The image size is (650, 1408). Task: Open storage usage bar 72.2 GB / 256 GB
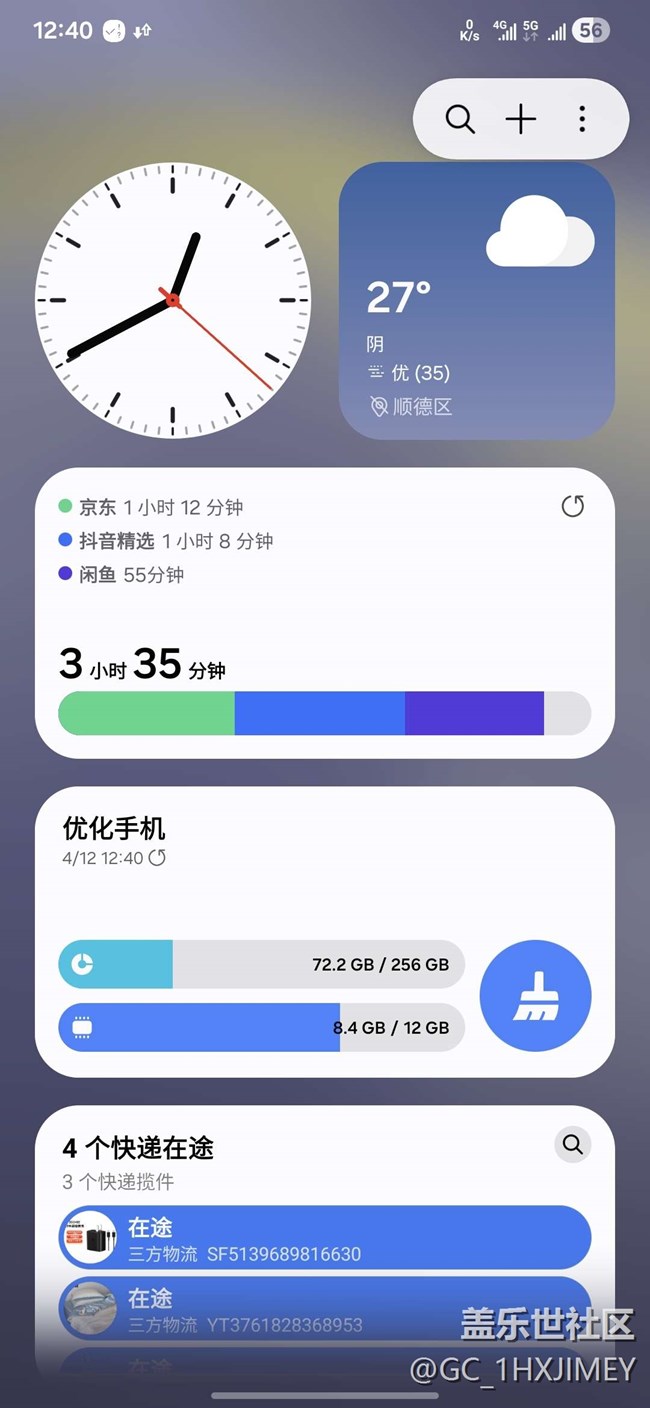262,964
